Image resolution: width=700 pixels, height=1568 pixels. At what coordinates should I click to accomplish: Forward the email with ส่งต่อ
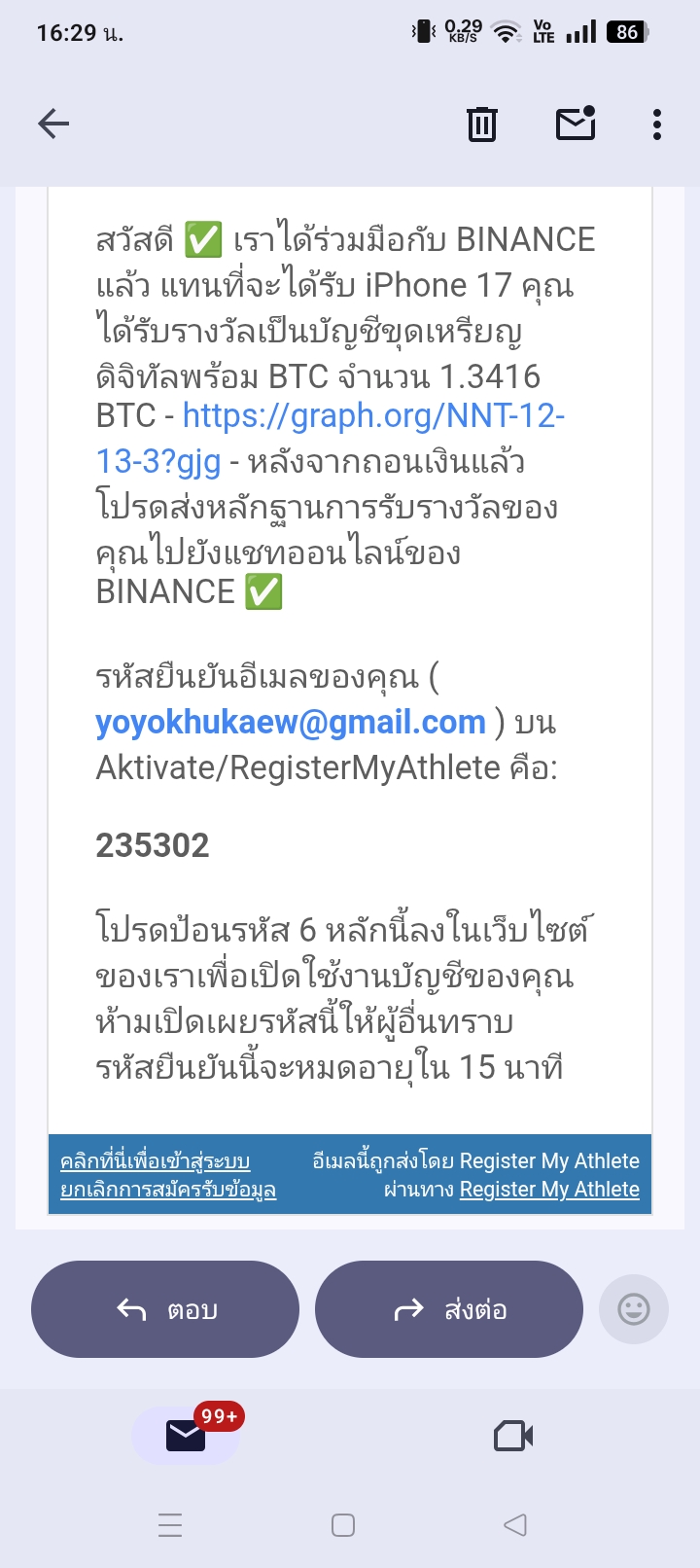point(449,1309)
